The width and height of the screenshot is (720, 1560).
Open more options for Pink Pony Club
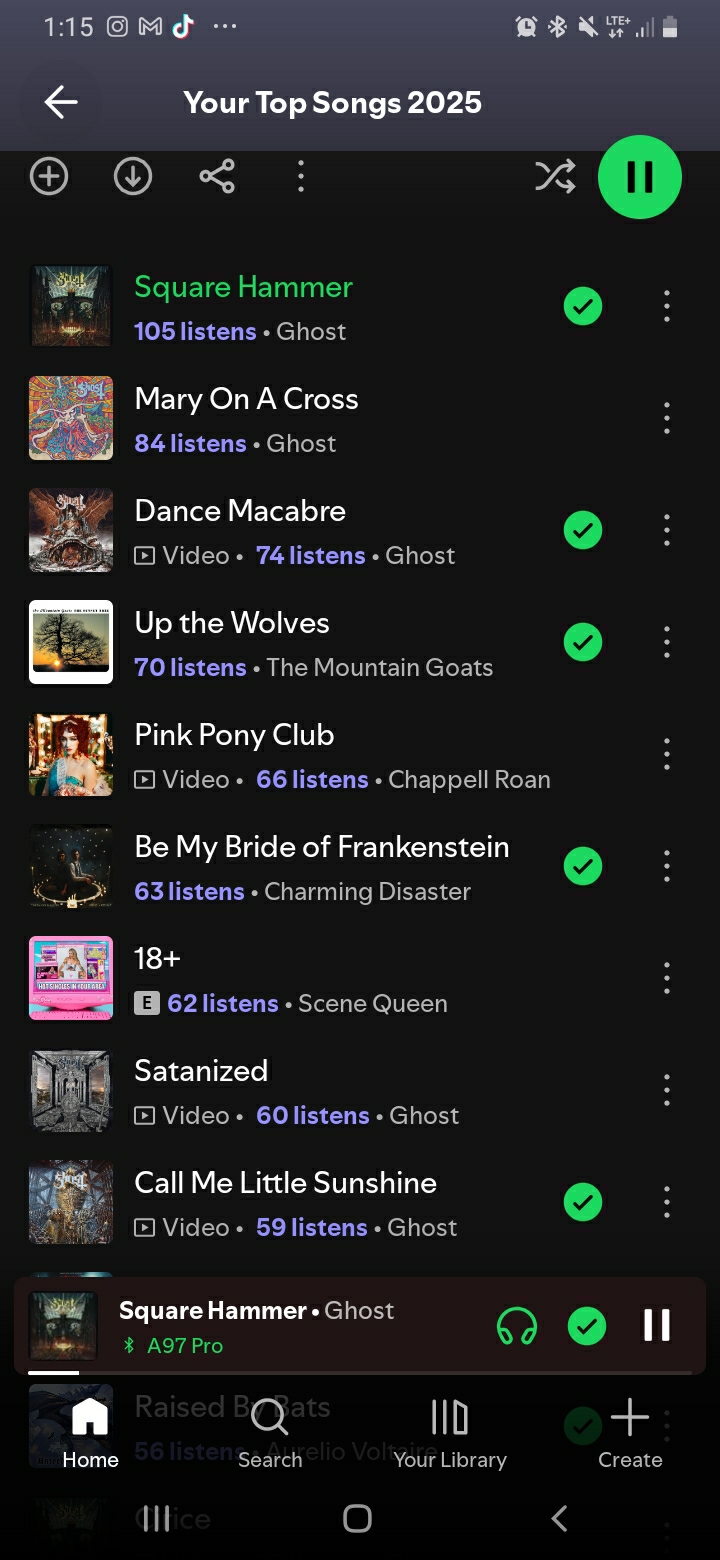click(666, 754)
